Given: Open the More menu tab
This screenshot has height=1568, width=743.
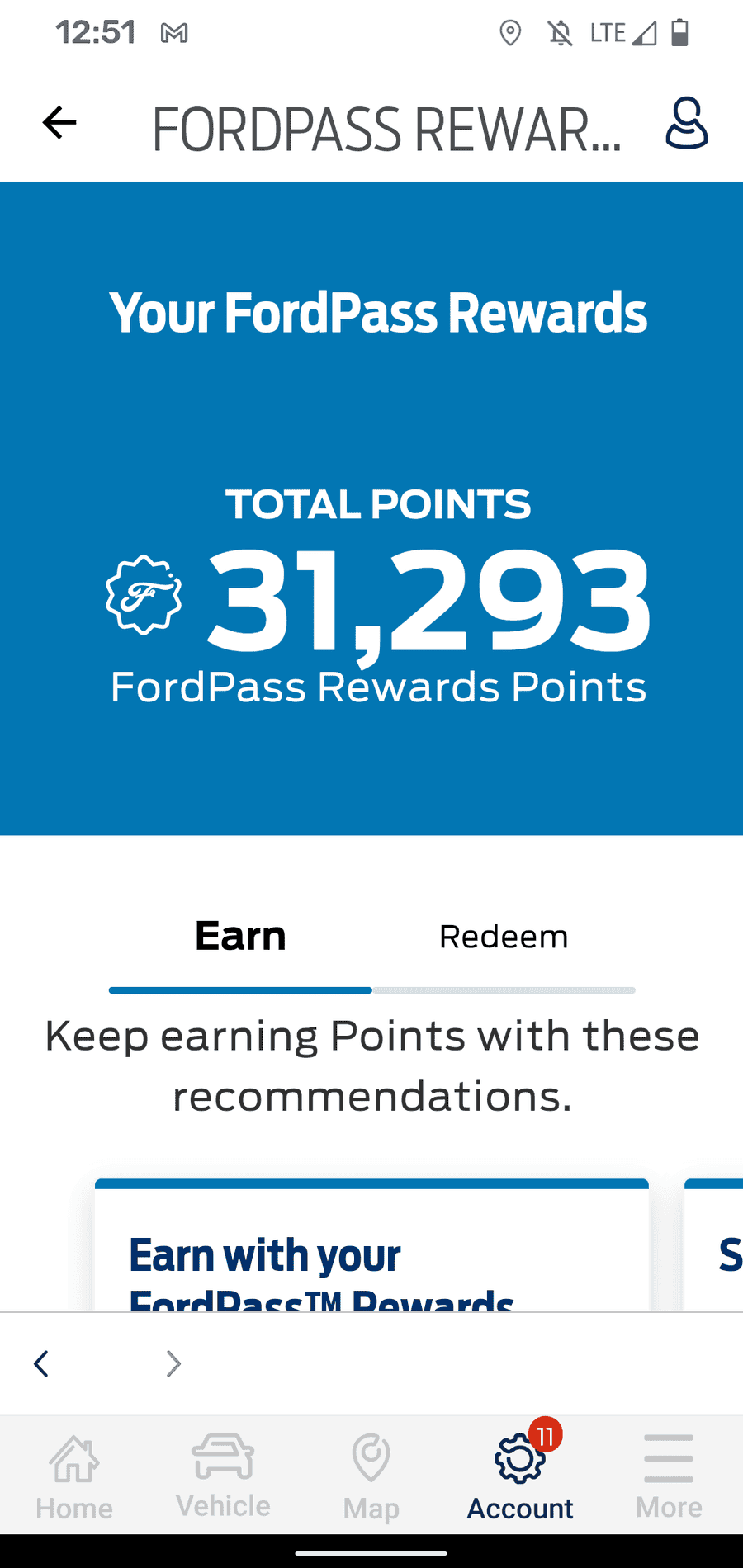Looking at the screenshot, I should pyautogui.click(x=669, y=1477).
